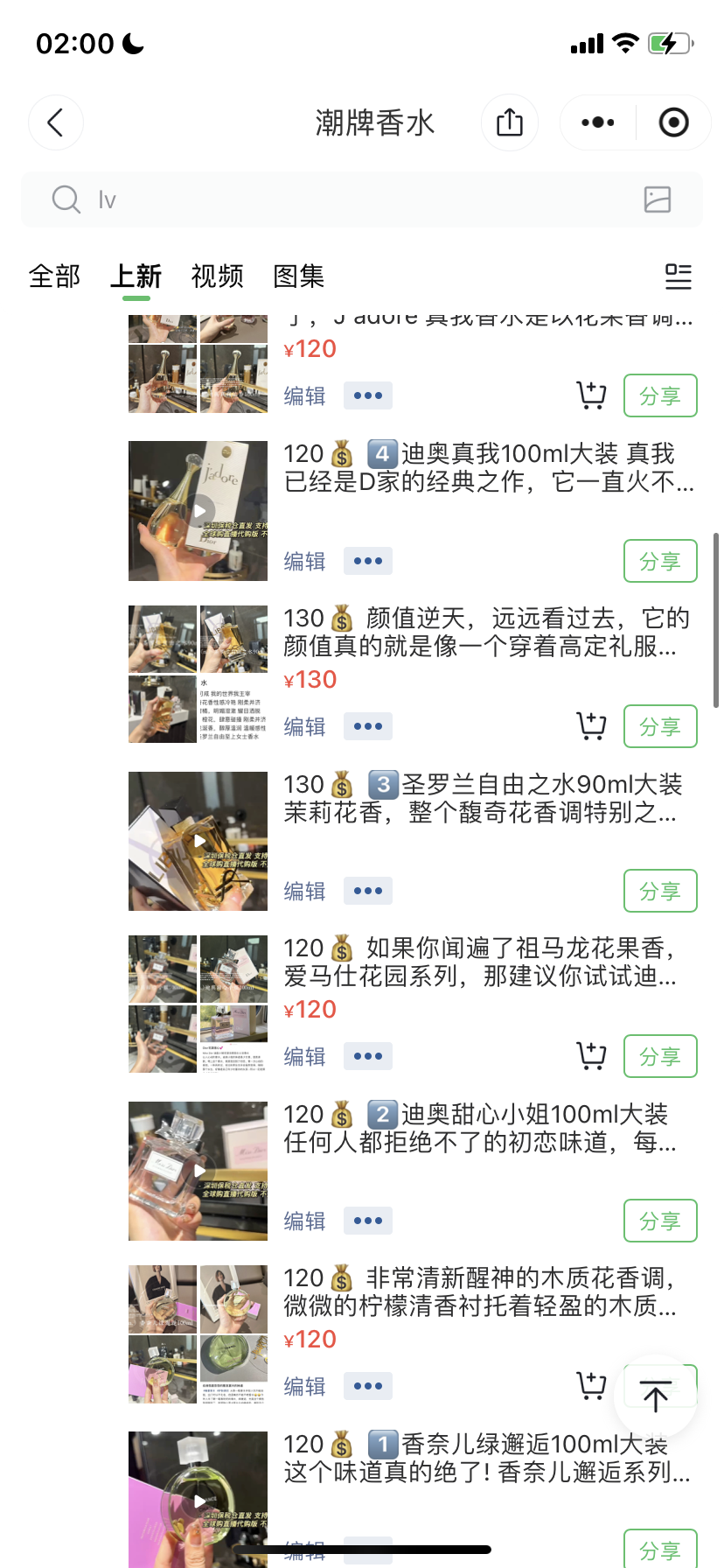Switch to the 图集 tab
Screen dimensions: 724x1568
(298, 276)
